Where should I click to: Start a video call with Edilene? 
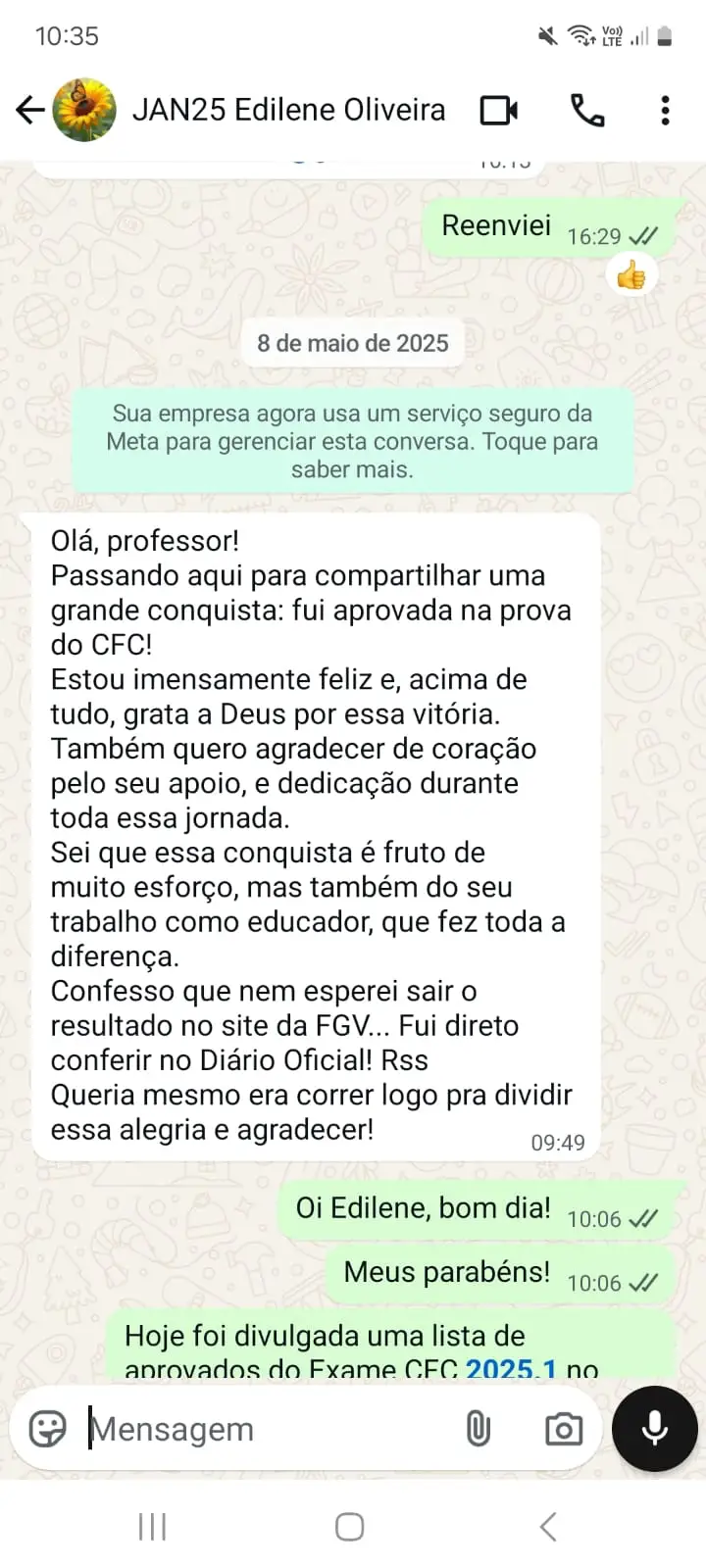[498, 110]
